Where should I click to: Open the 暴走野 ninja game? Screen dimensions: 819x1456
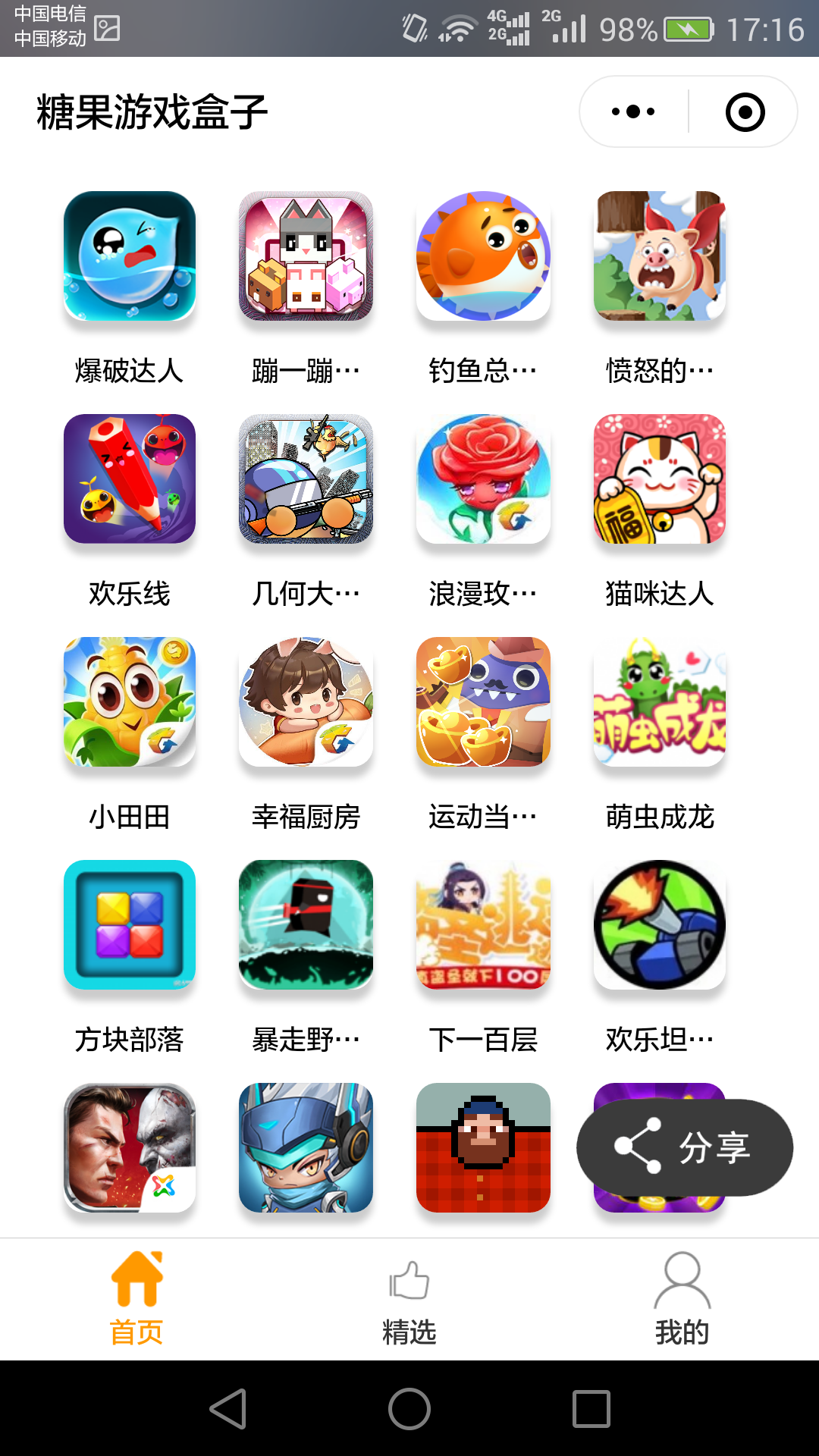[x=306, y=925]
